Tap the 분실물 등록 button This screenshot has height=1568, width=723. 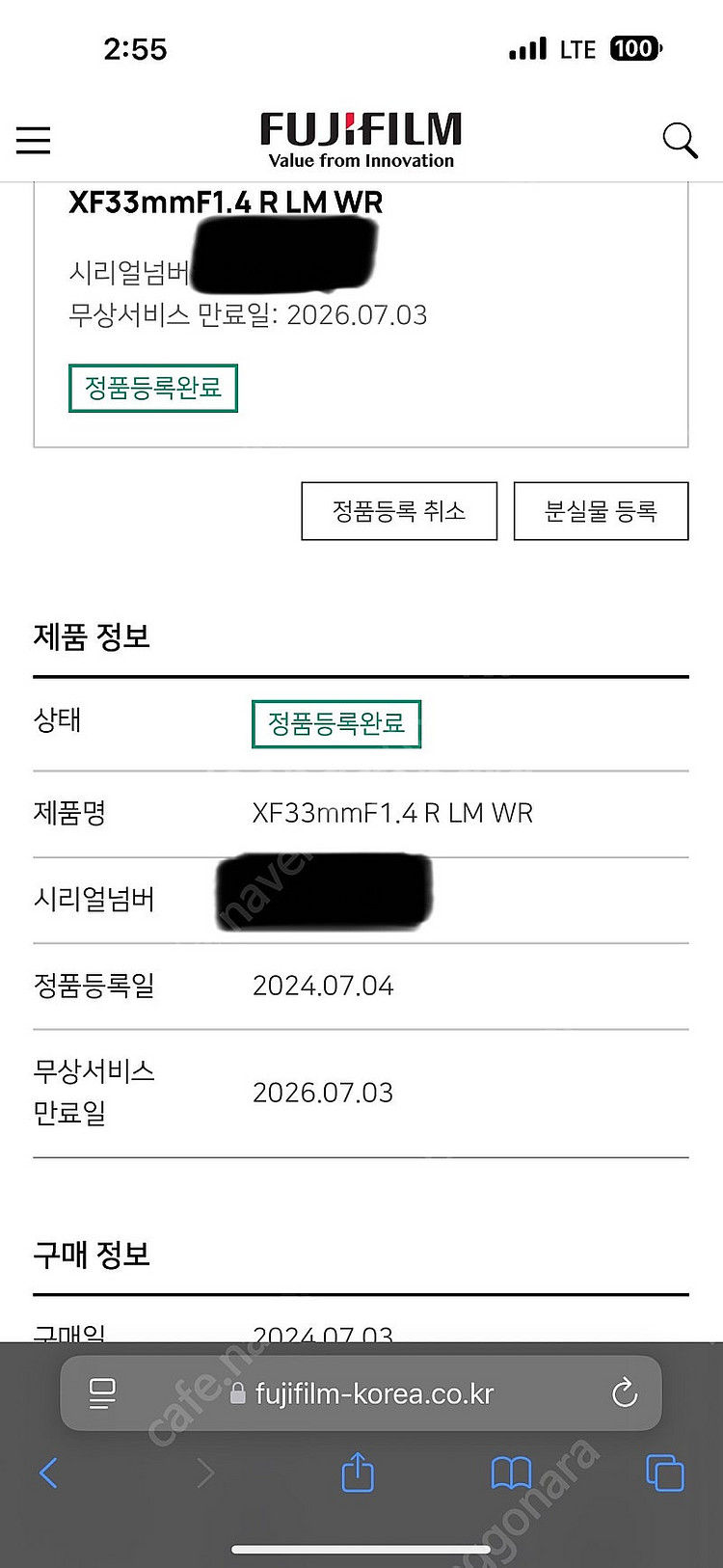(x=601, y=511)
